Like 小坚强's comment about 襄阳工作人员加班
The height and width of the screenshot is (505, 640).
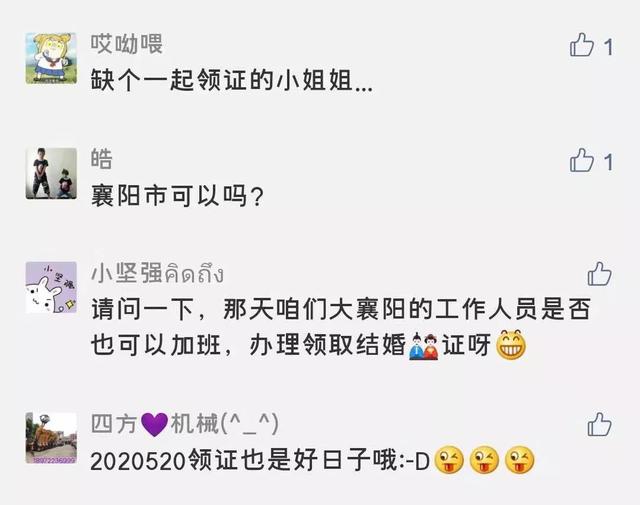599,274
